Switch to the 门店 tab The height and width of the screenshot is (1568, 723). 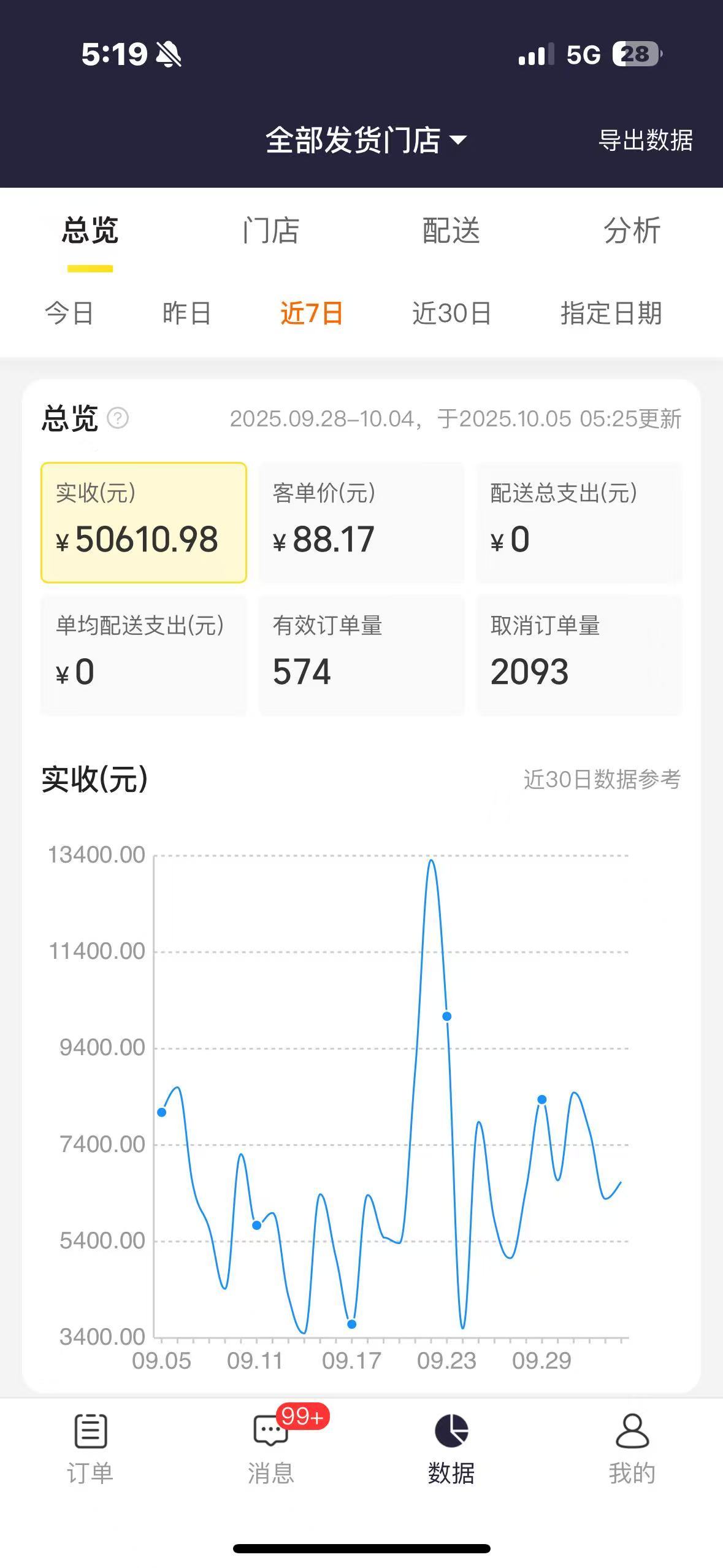click(270, 231)
